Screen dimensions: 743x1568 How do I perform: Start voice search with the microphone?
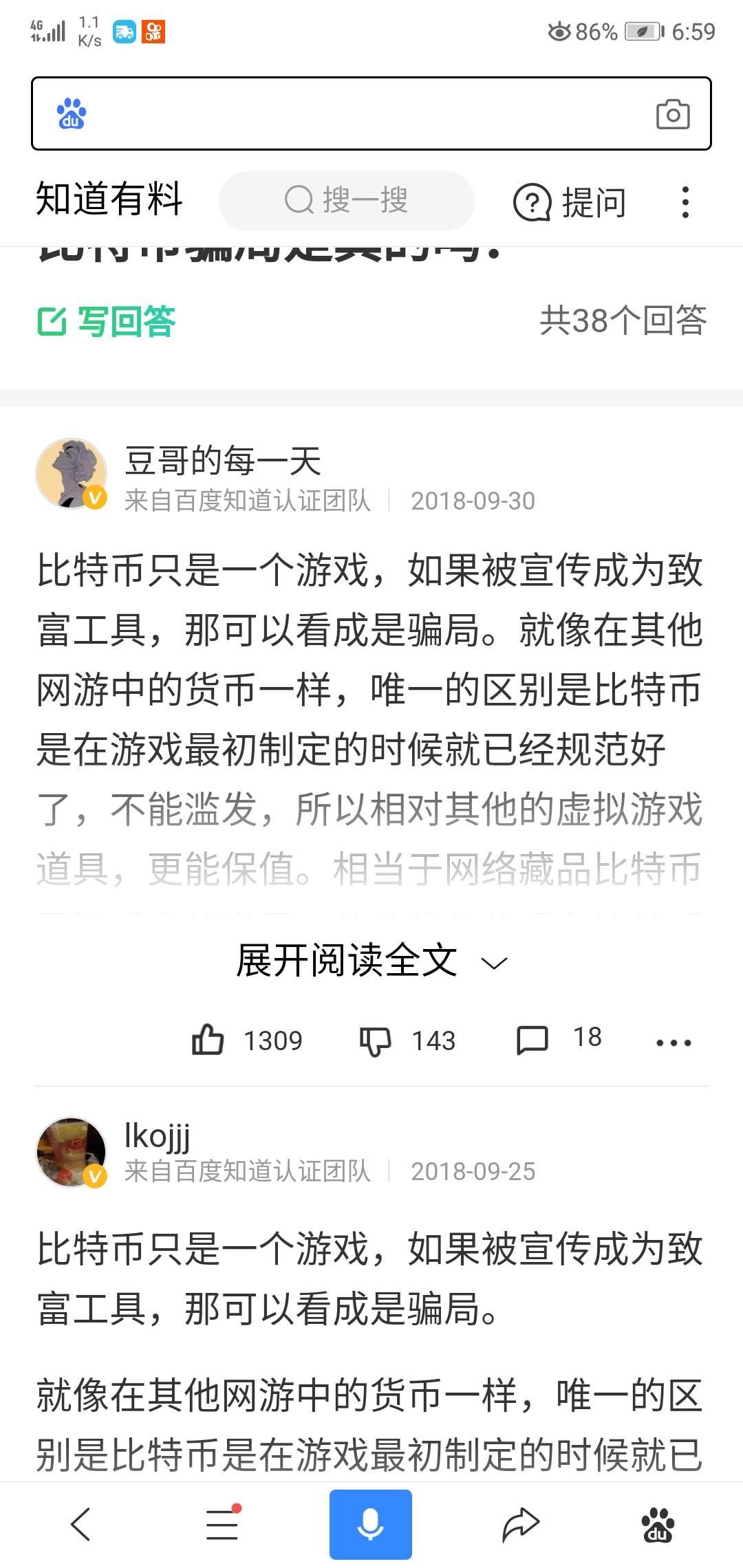tap(371, 1524)
